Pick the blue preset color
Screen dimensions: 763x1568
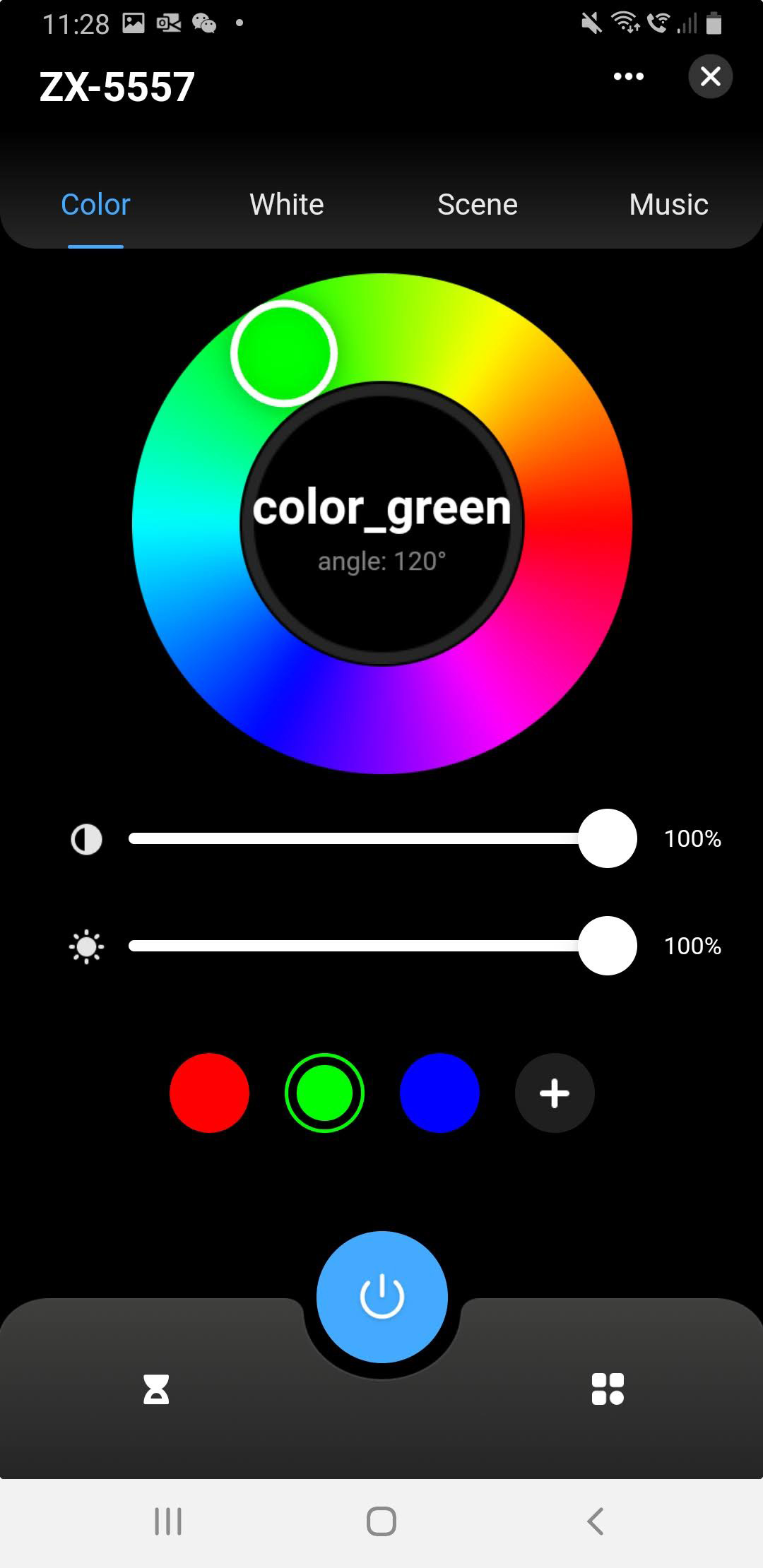pos(439,1093)
